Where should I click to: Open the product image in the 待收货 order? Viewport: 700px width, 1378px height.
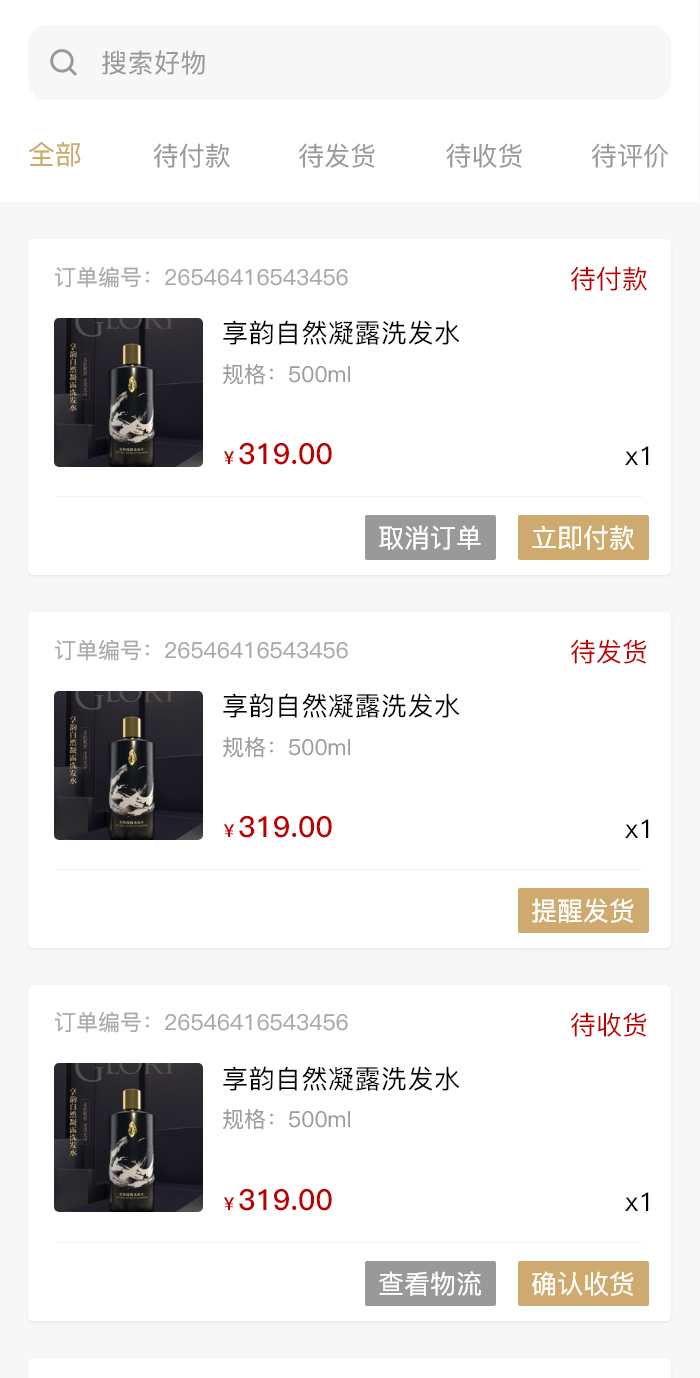128,1137
